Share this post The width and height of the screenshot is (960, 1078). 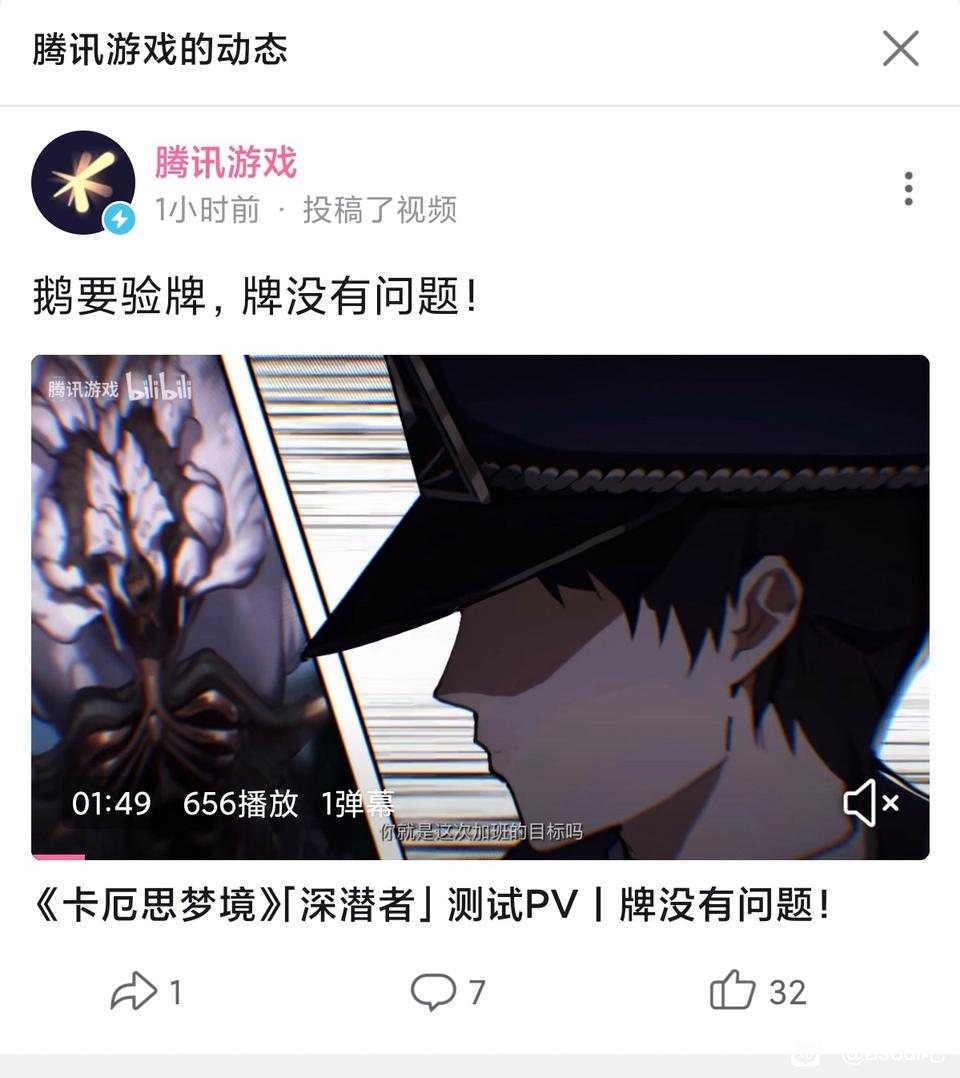[146, 992]
